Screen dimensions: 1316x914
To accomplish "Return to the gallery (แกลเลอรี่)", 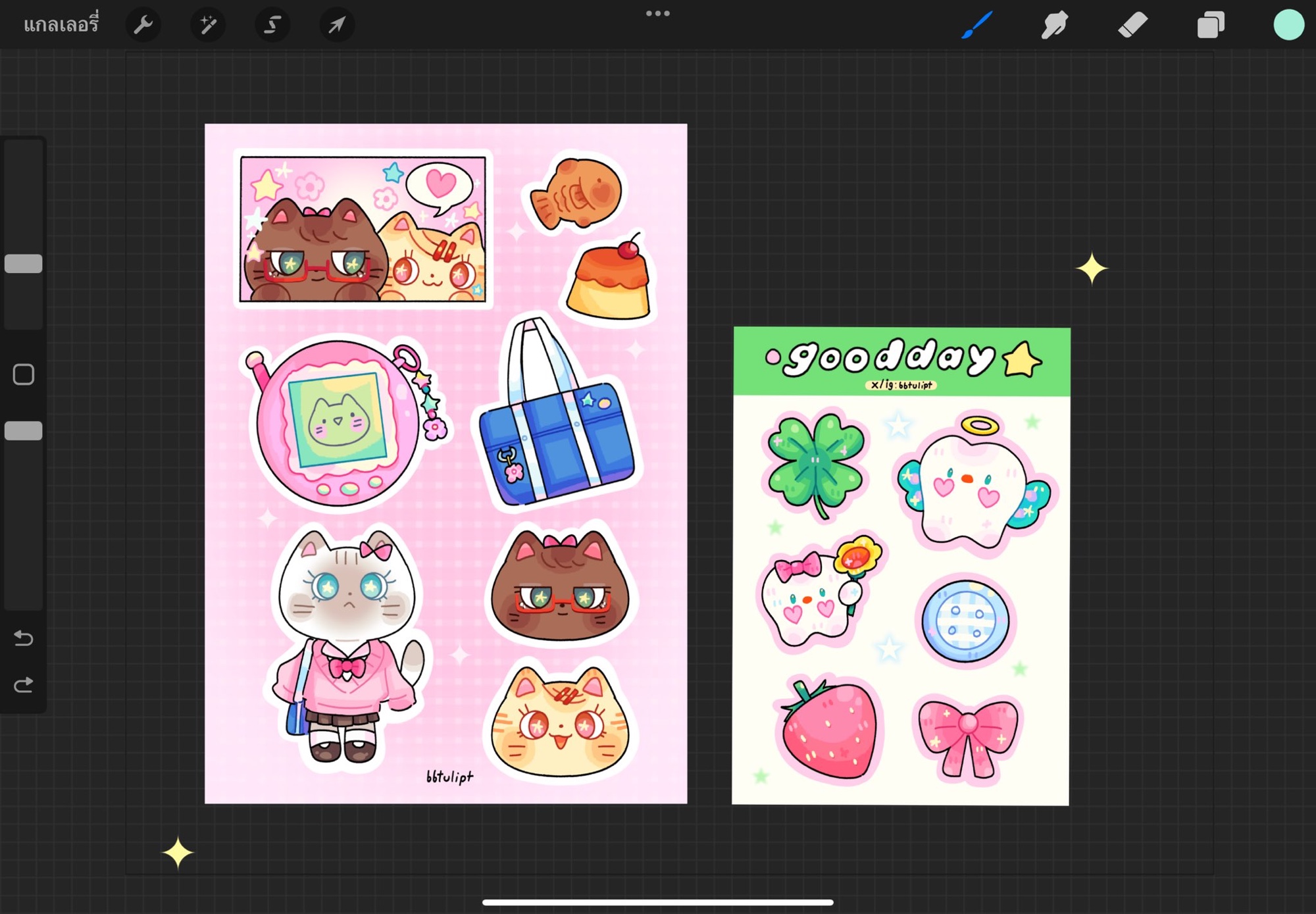I will click(61, 25).
